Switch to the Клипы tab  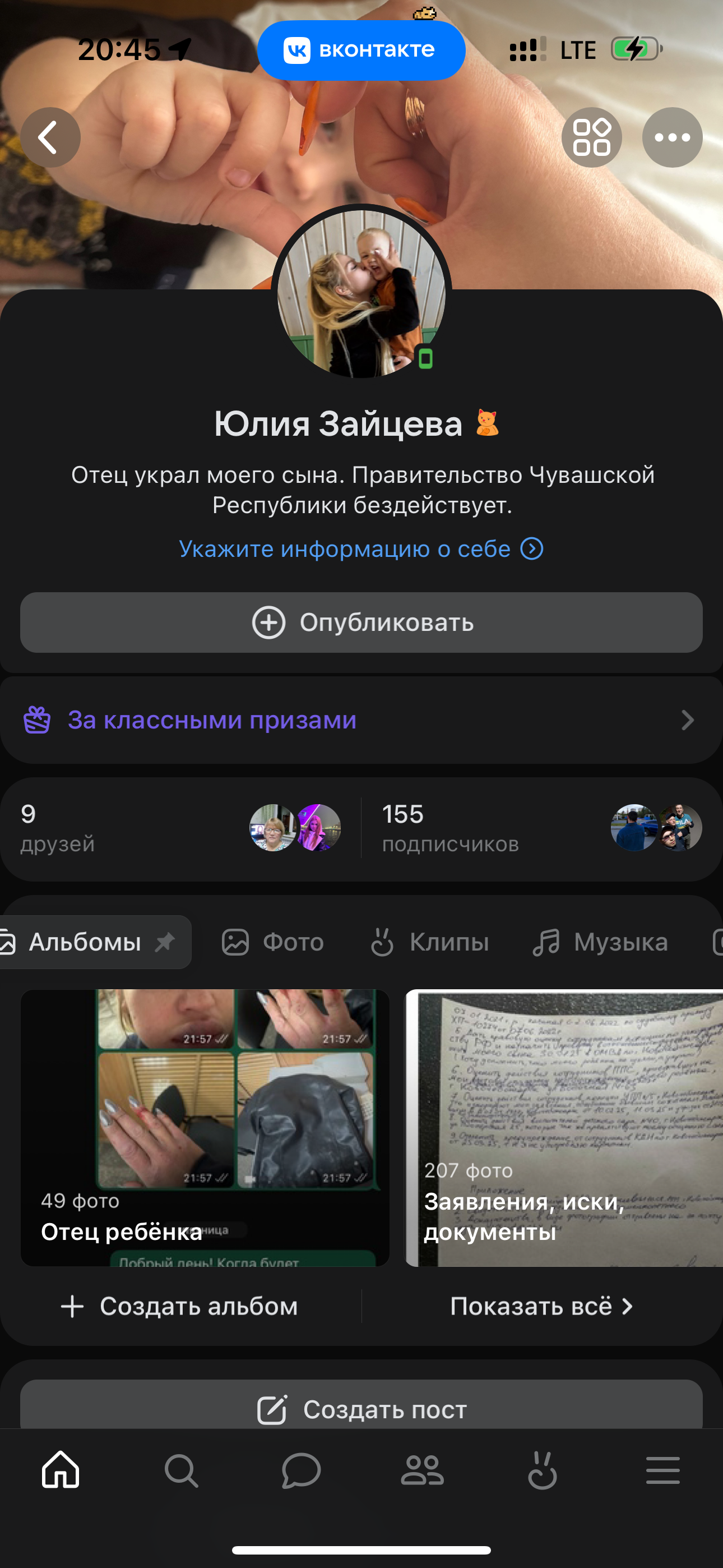pyautogui.click(x=430, y=942)
